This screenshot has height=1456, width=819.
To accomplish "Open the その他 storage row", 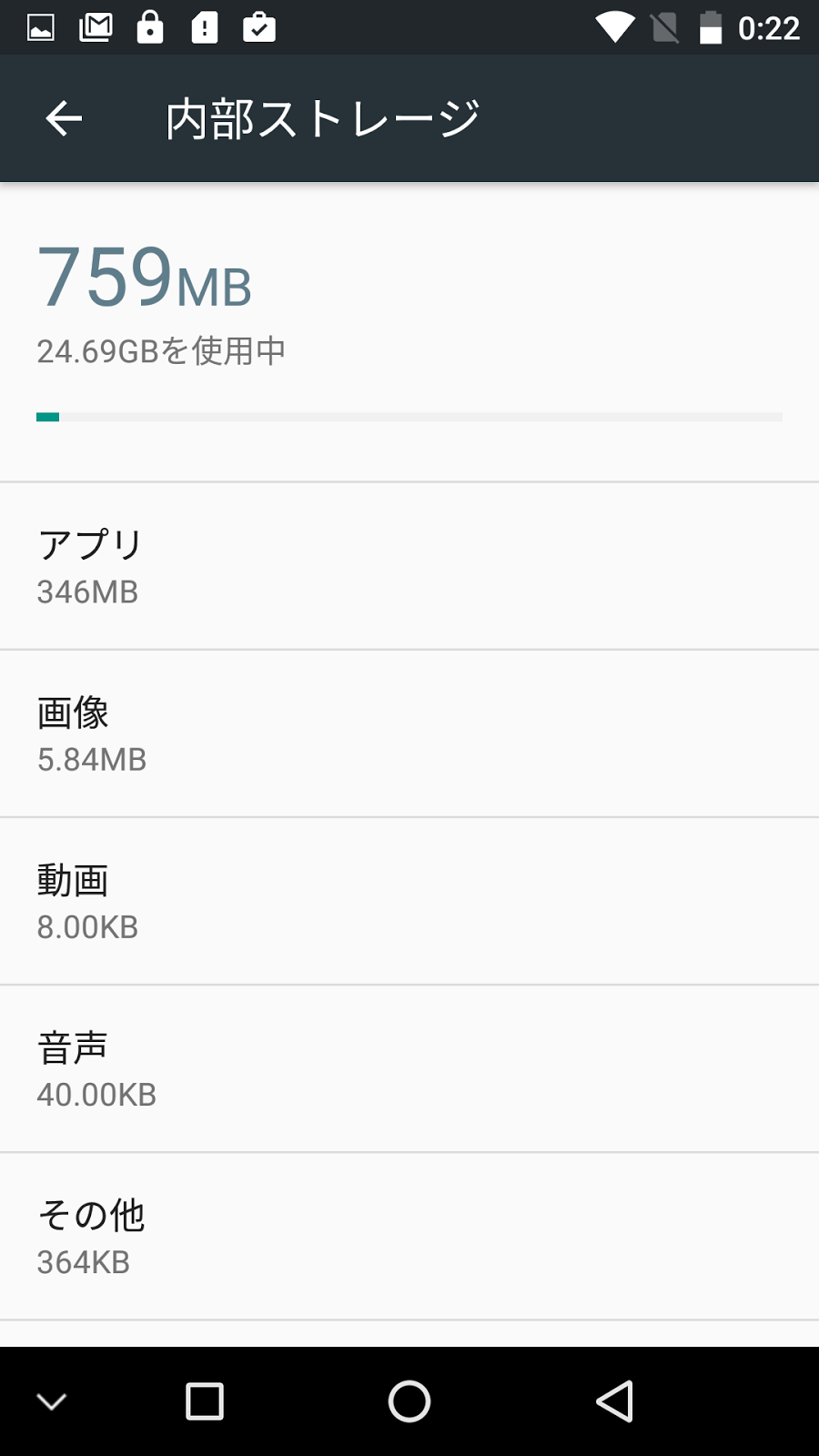I will [x=409, y=1236].
